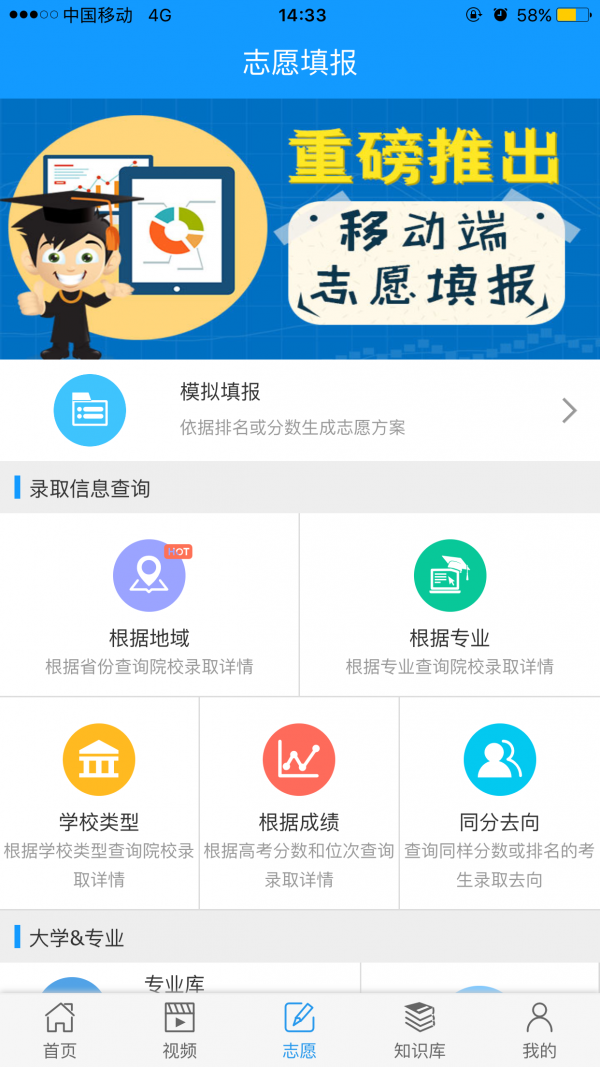Select the 志愿 tab

pos(299,1030)
